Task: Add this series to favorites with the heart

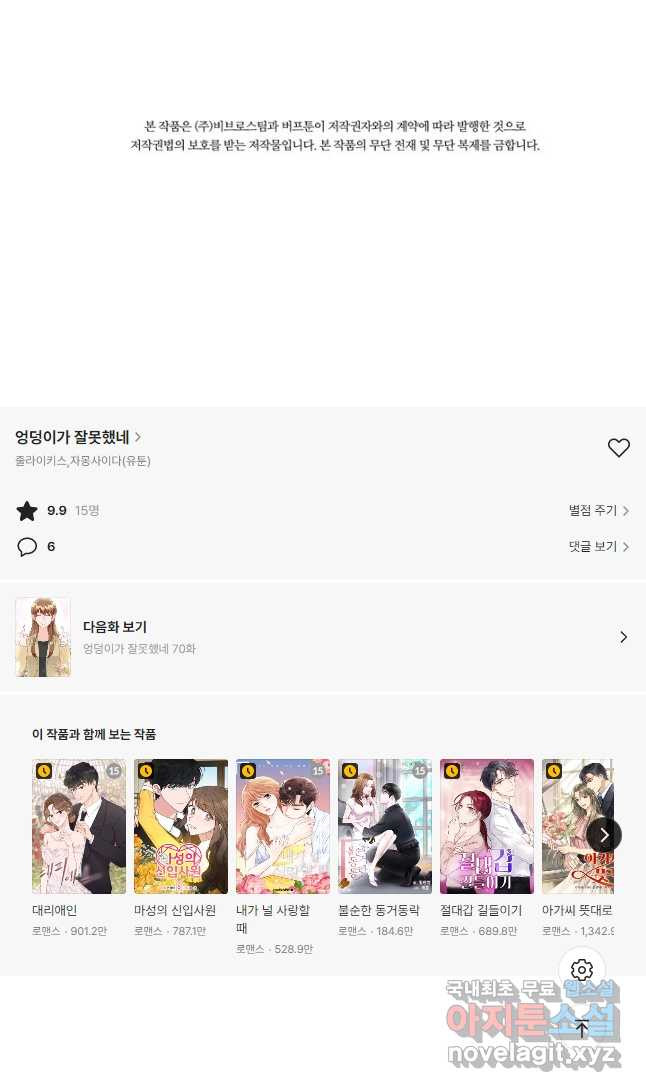Action: (619, 448)
